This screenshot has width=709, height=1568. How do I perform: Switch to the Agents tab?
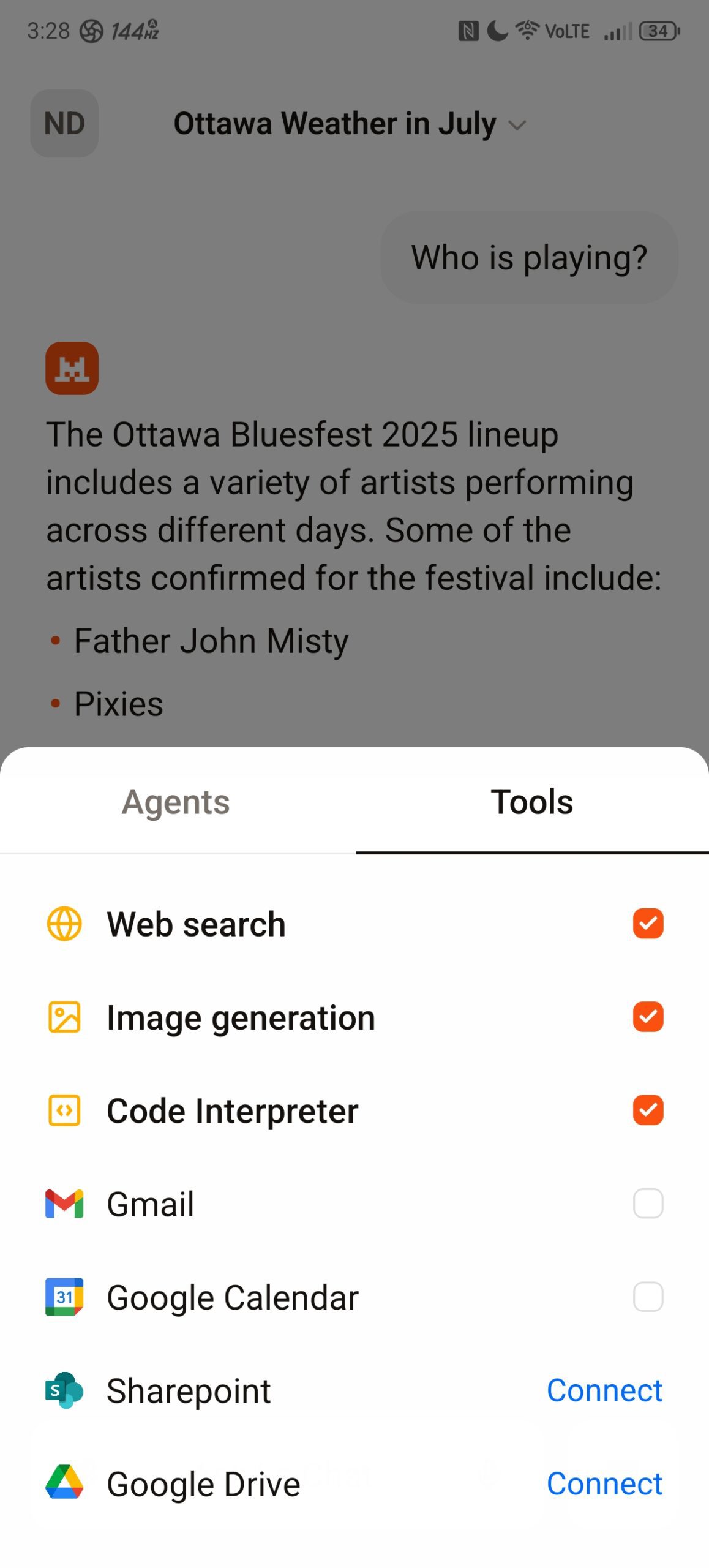[176, 802]
